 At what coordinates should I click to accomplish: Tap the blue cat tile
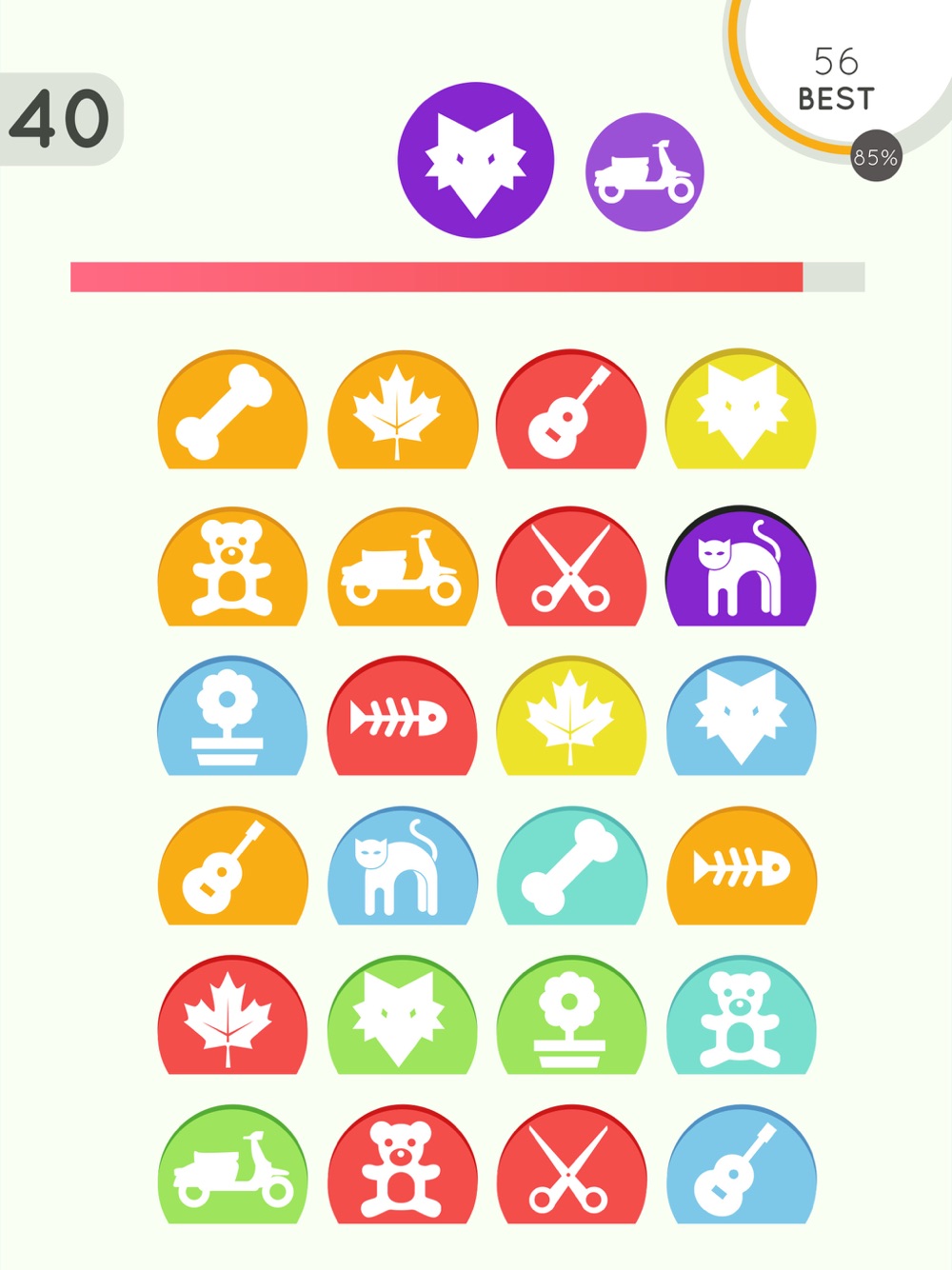coord(402,867)
